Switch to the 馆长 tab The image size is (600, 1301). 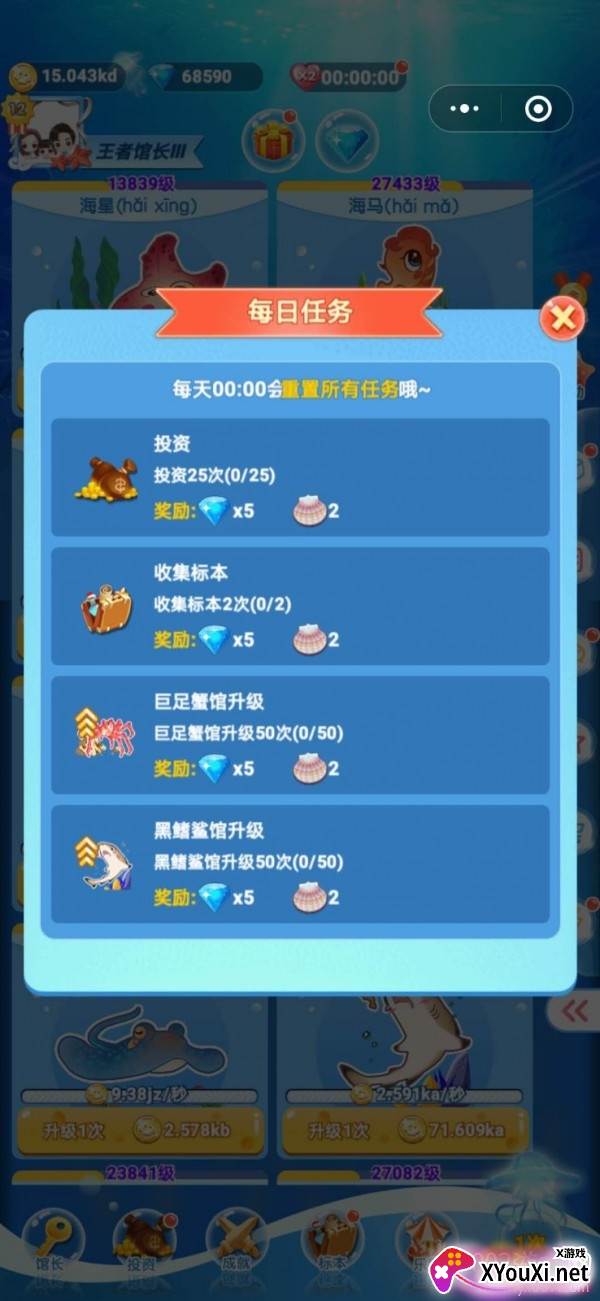(50, 1240)
